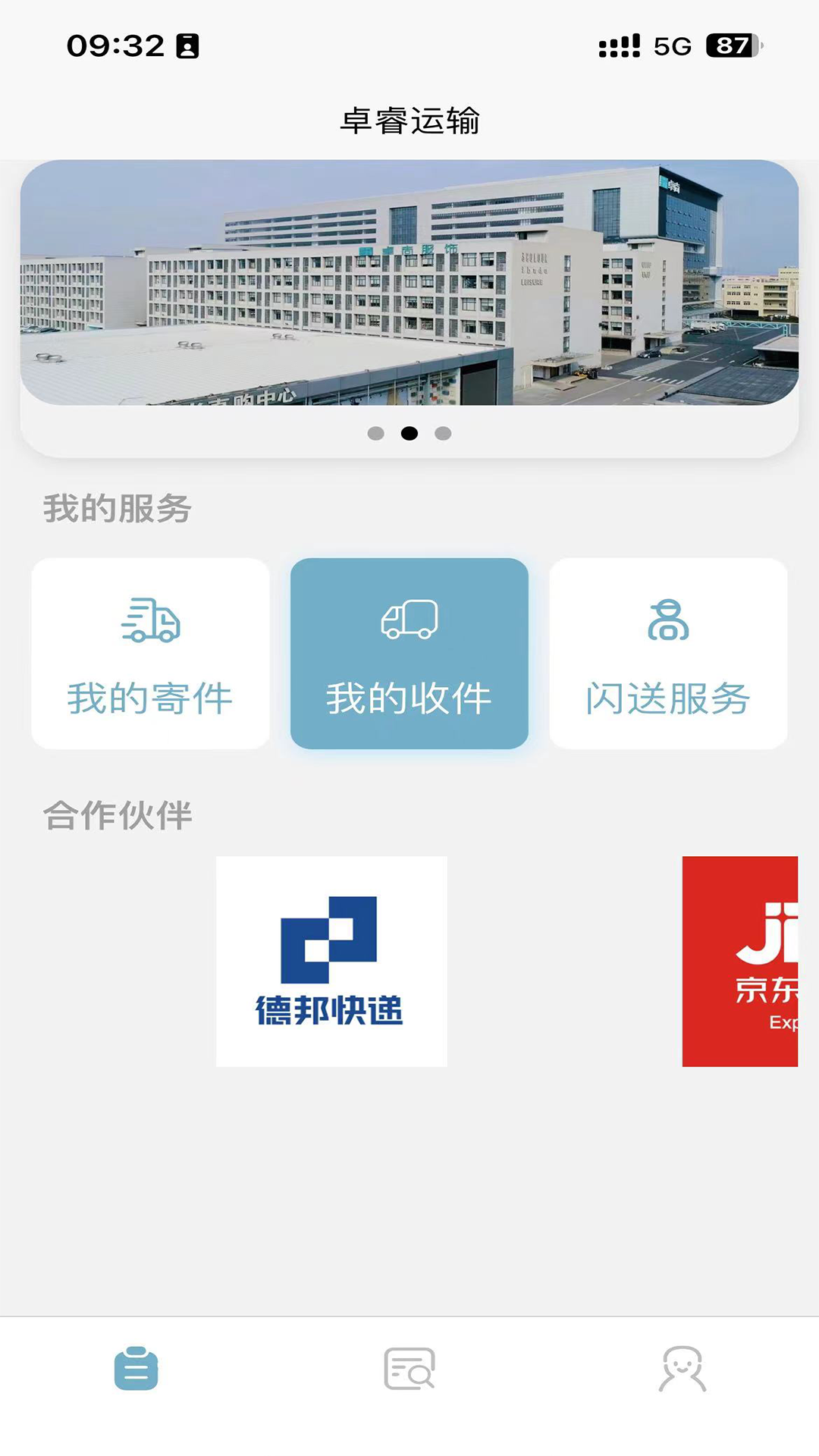Switch to the clipboard home tab
Image resolution: width=819 pixels, height=1456 pixels.
pyautogui.click(x=136, y=1368)
